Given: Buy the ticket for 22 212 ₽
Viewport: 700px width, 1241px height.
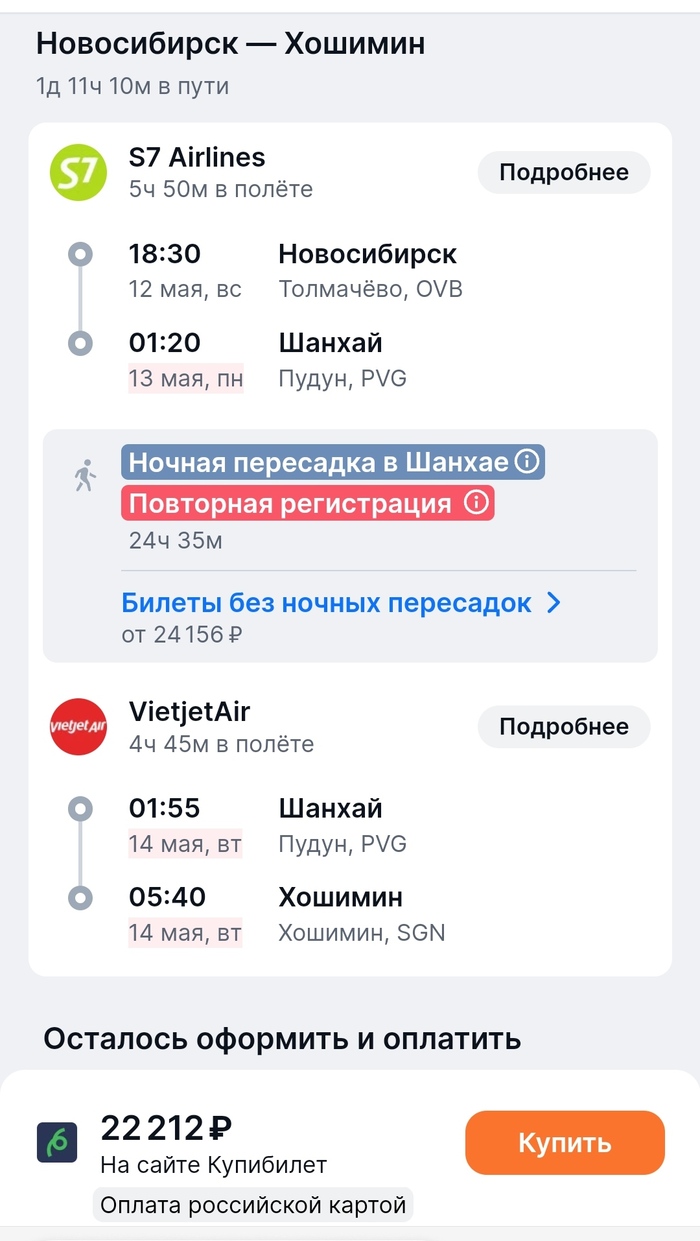Looking at the screenshot, I should point(564,1142).
